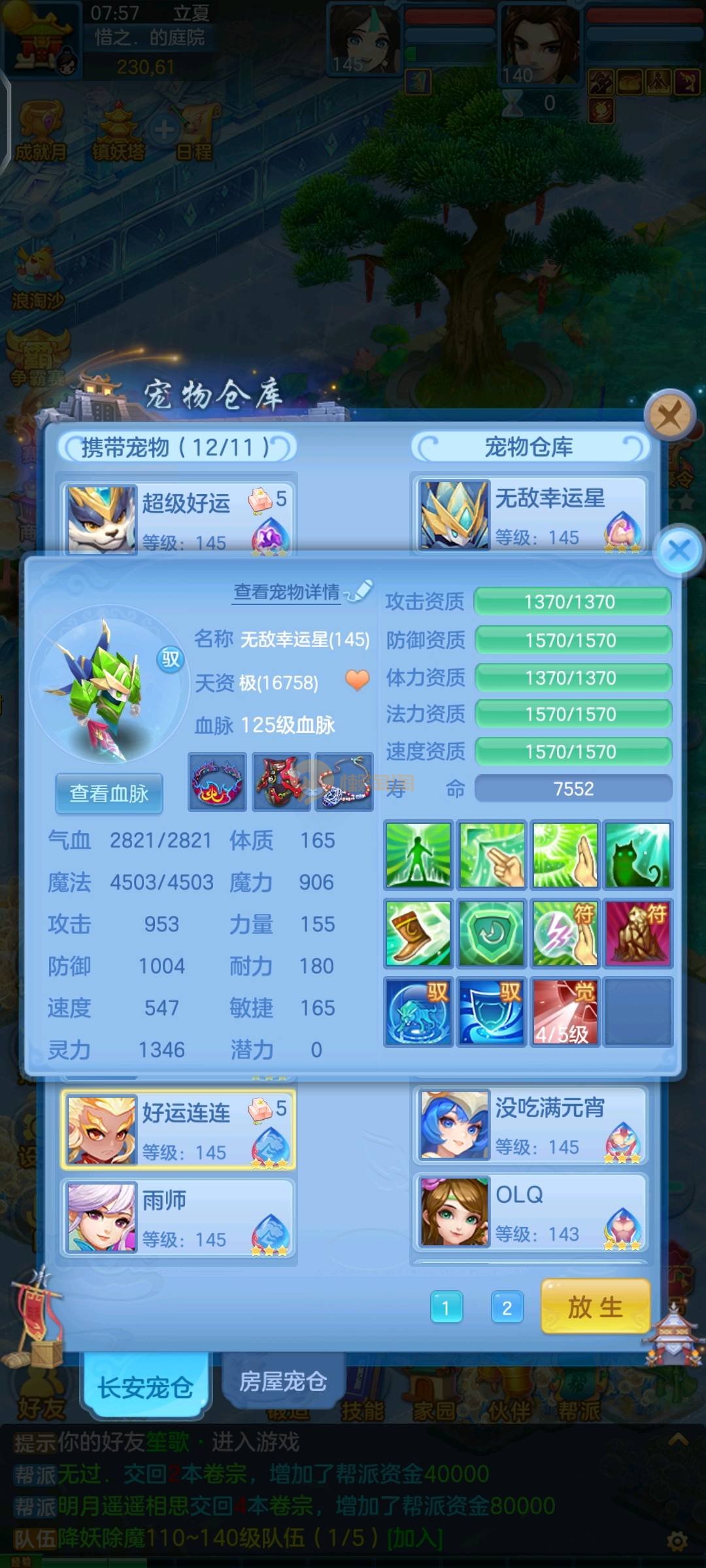Select pet 好运连连 in carried list

click(178, 1130)
